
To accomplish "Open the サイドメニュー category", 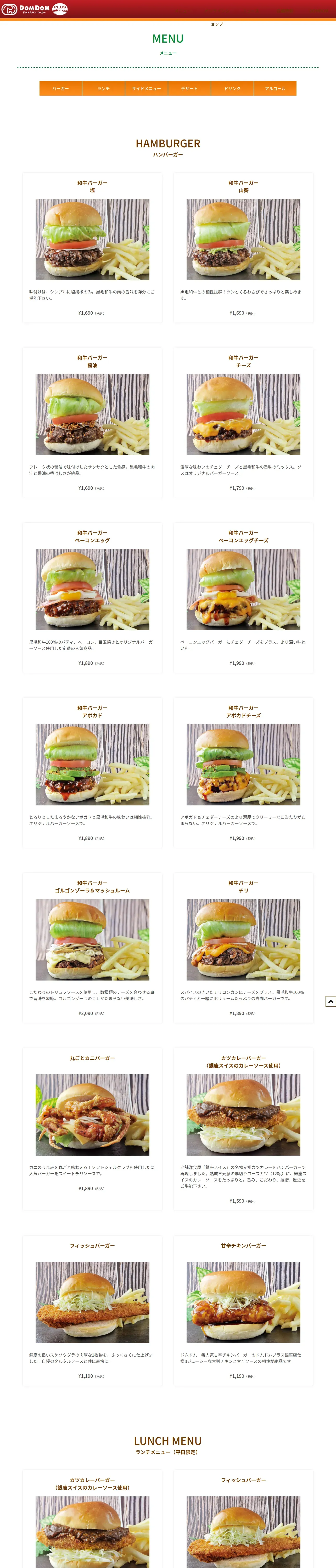I will pos(146,88).
